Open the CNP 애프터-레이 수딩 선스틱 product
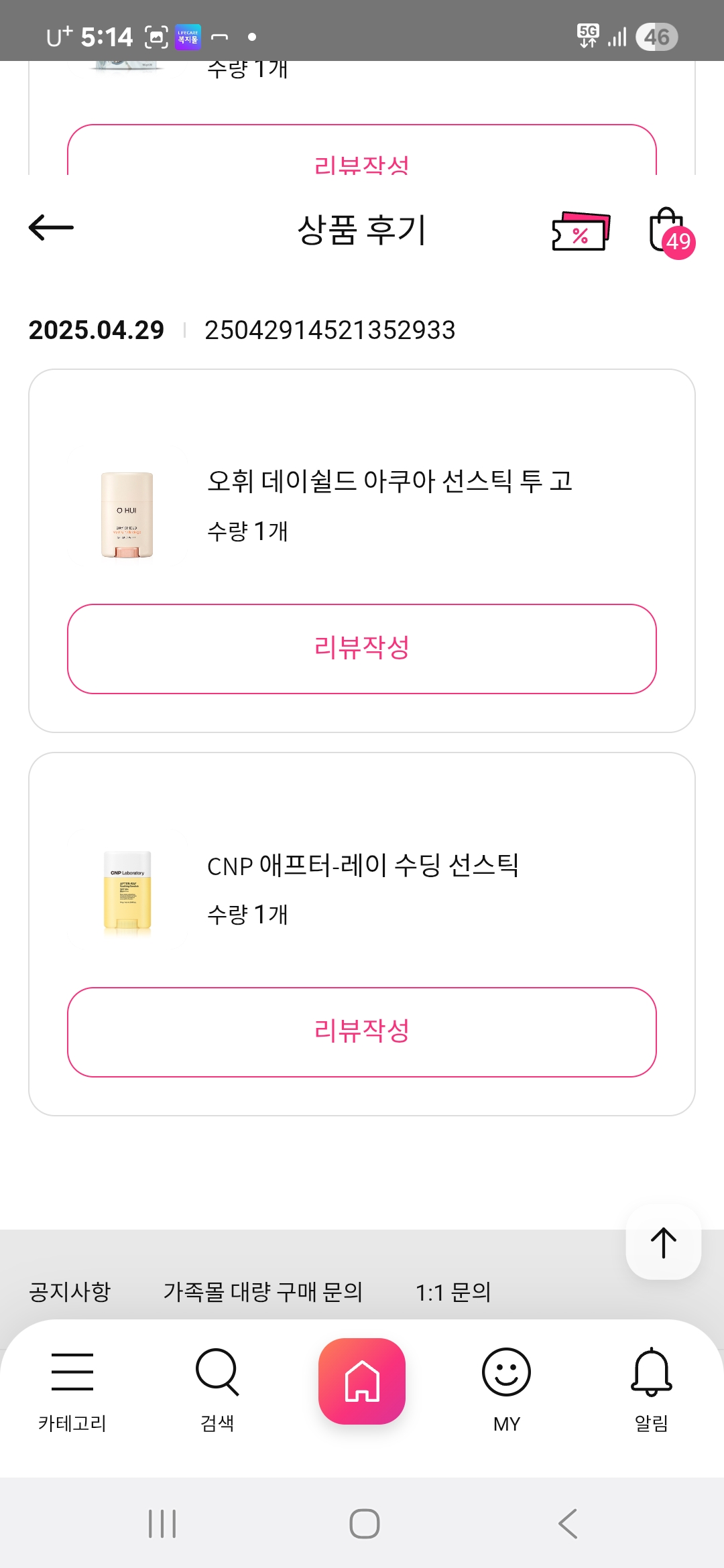Screen dimensions: 724x1568 click(363, 865)
